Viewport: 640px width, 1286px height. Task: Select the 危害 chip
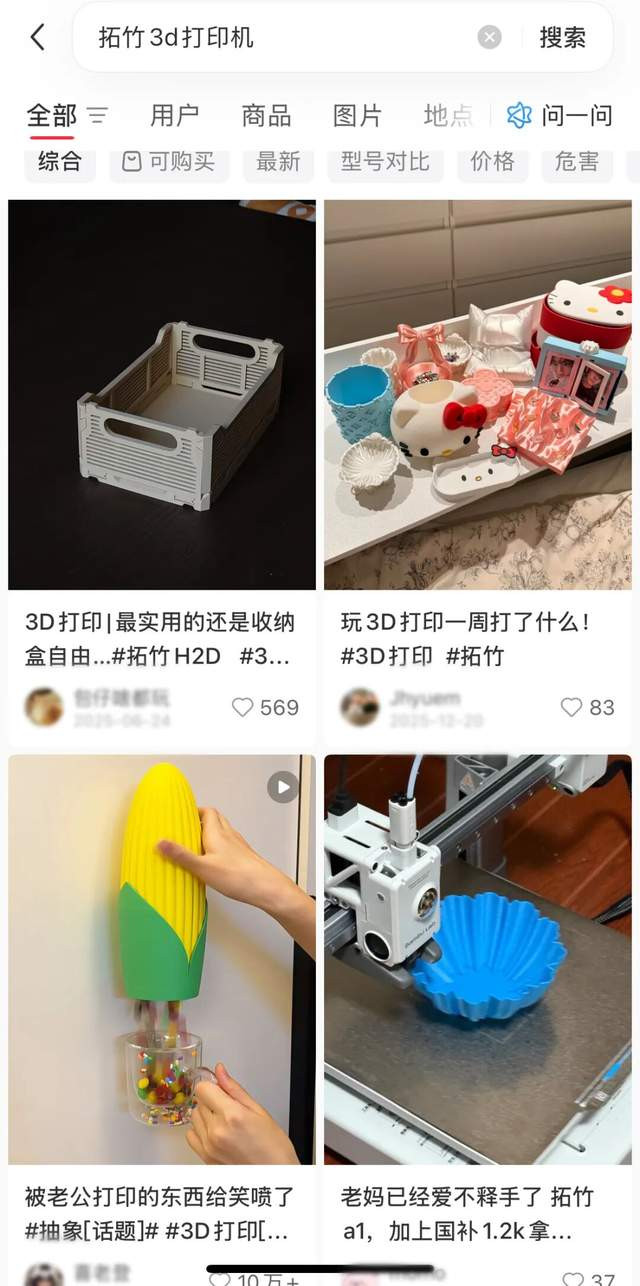click(x=577, y=162)
